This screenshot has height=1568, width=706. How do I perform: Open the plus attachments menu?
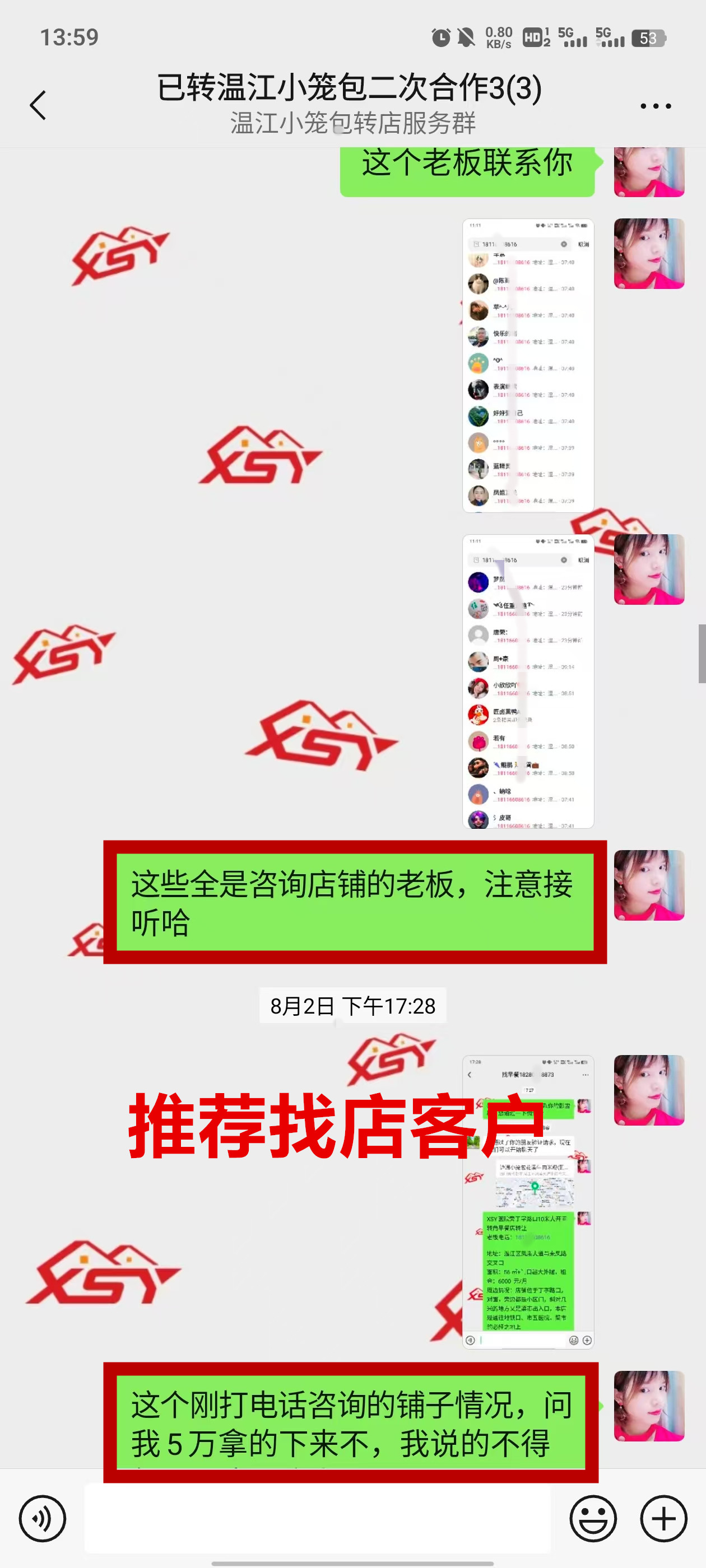click(663, 1519)
